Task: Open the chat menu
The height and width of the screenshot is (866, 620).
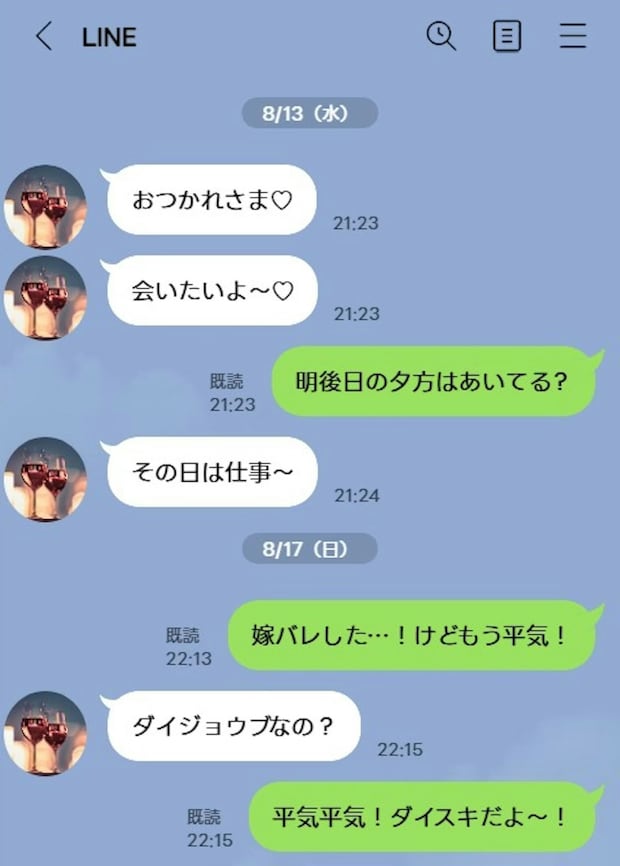Action: pyautogui.click(x=573, y=37)
